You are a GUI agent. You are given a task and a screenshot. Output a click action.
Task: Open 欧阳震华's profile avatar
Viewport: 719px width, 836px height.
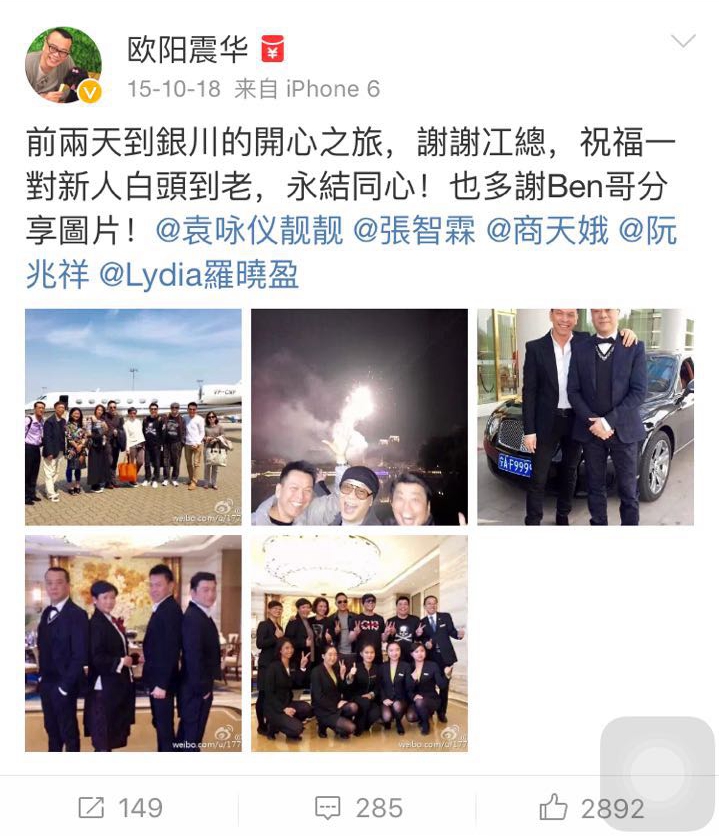[63, 65]
